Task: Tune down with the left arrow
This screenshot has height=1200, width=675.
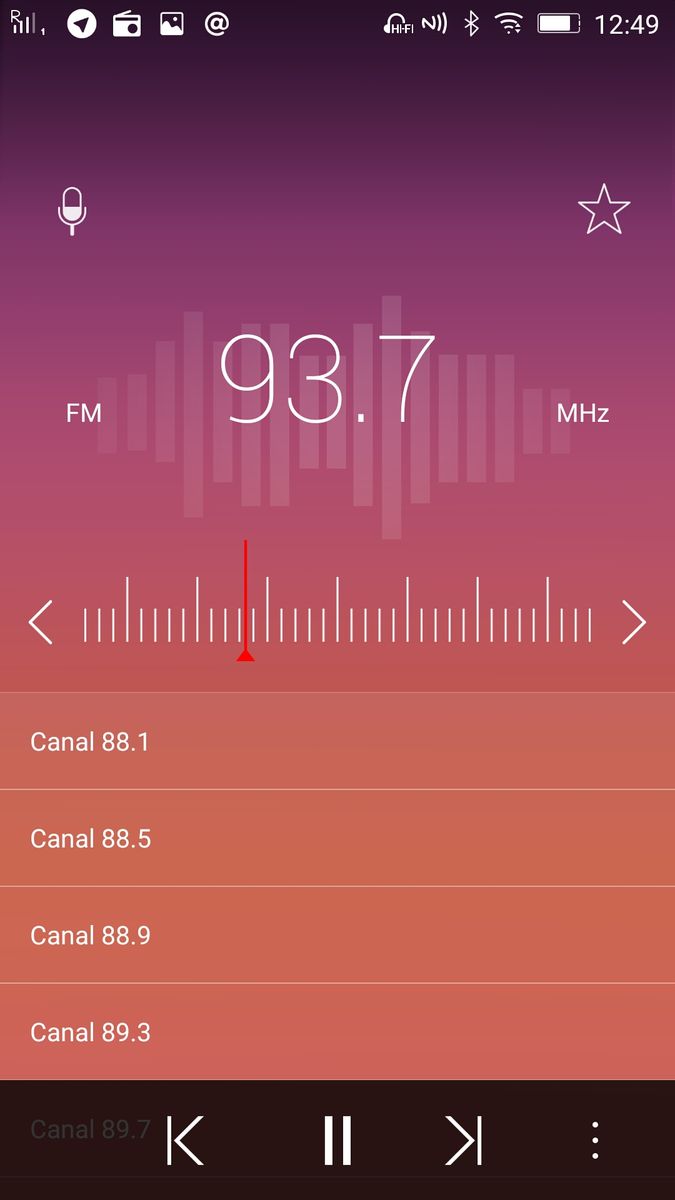Action: point(40,623)
